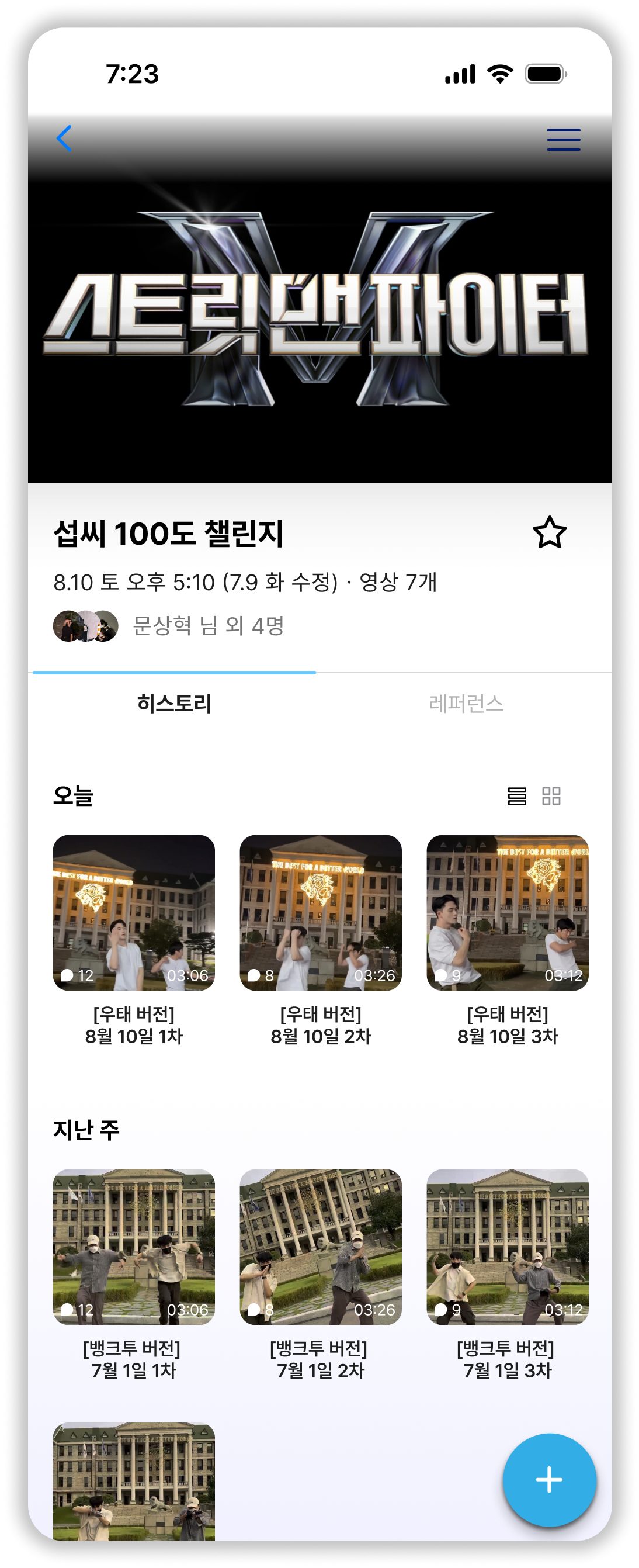
Task: Open video 뱅크투 버전 7월 1일 1차
Action: tap(134, 1247)
